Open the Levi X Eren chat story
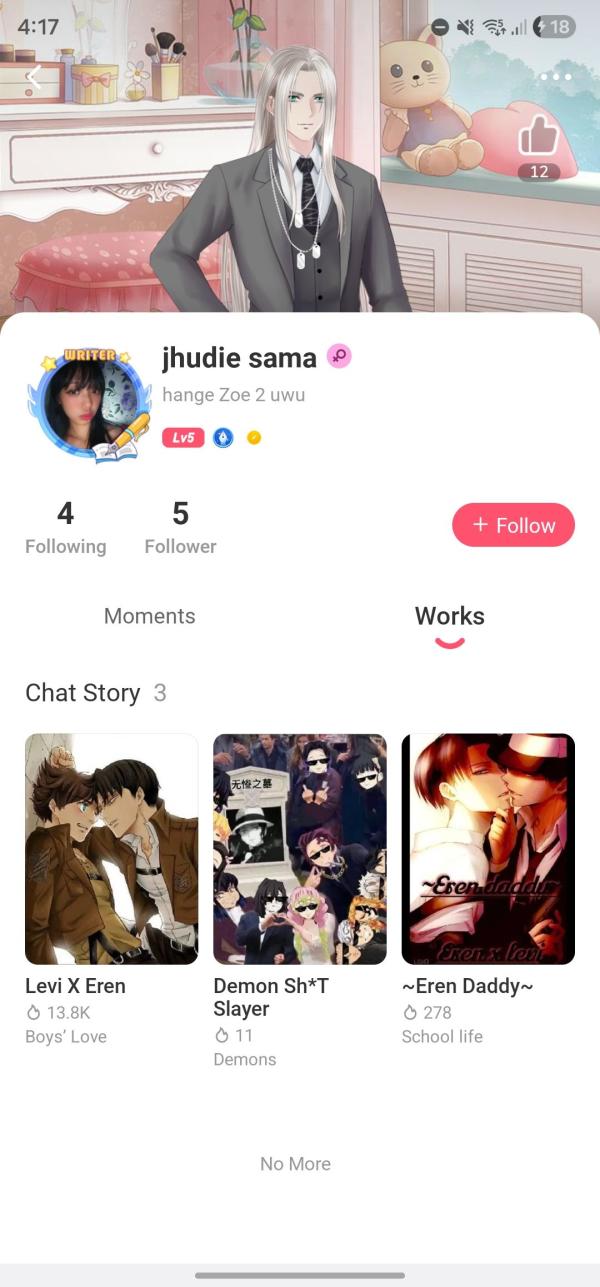This screenshot has width=600, height=1287. point(111,849)
